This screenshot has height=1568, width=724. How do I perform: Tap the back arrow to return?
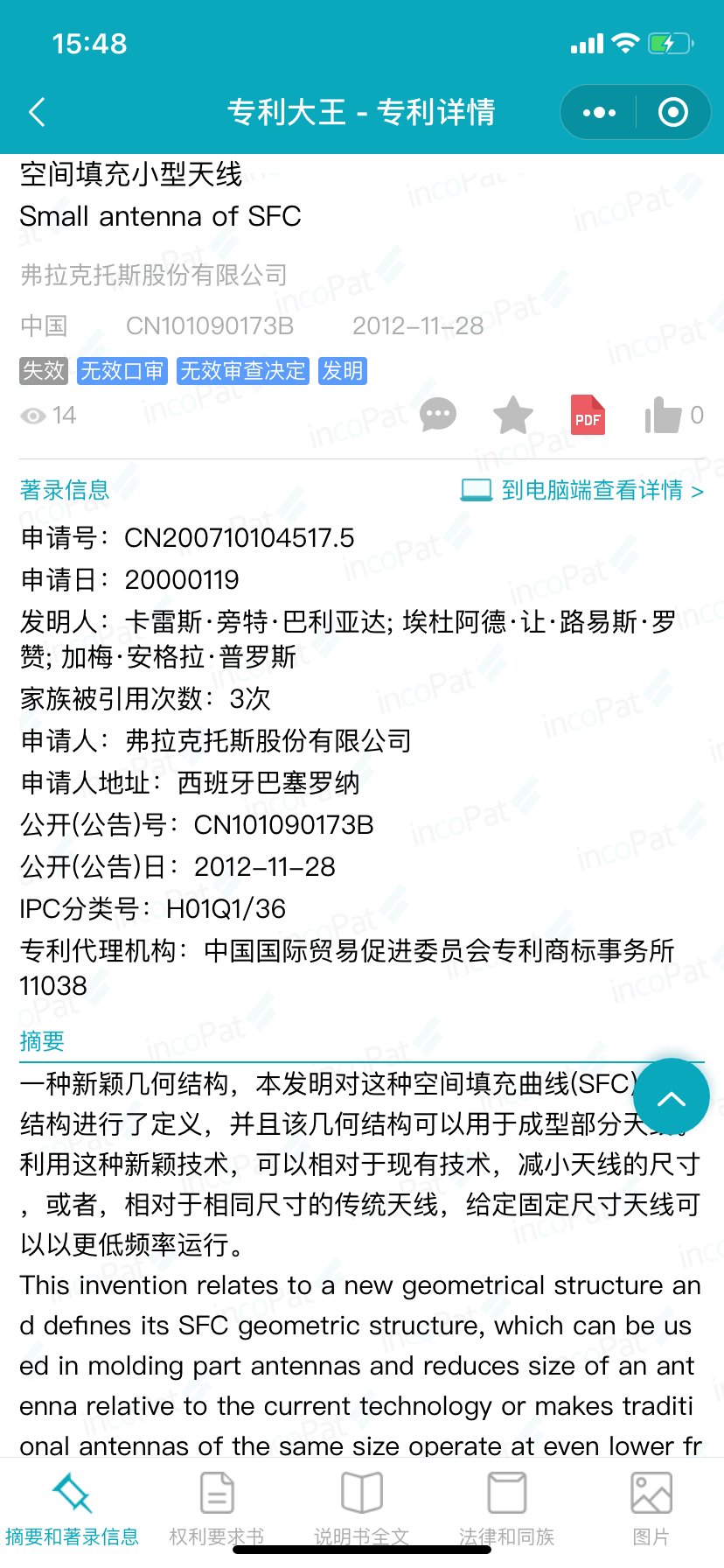click(x=35, y=112)
